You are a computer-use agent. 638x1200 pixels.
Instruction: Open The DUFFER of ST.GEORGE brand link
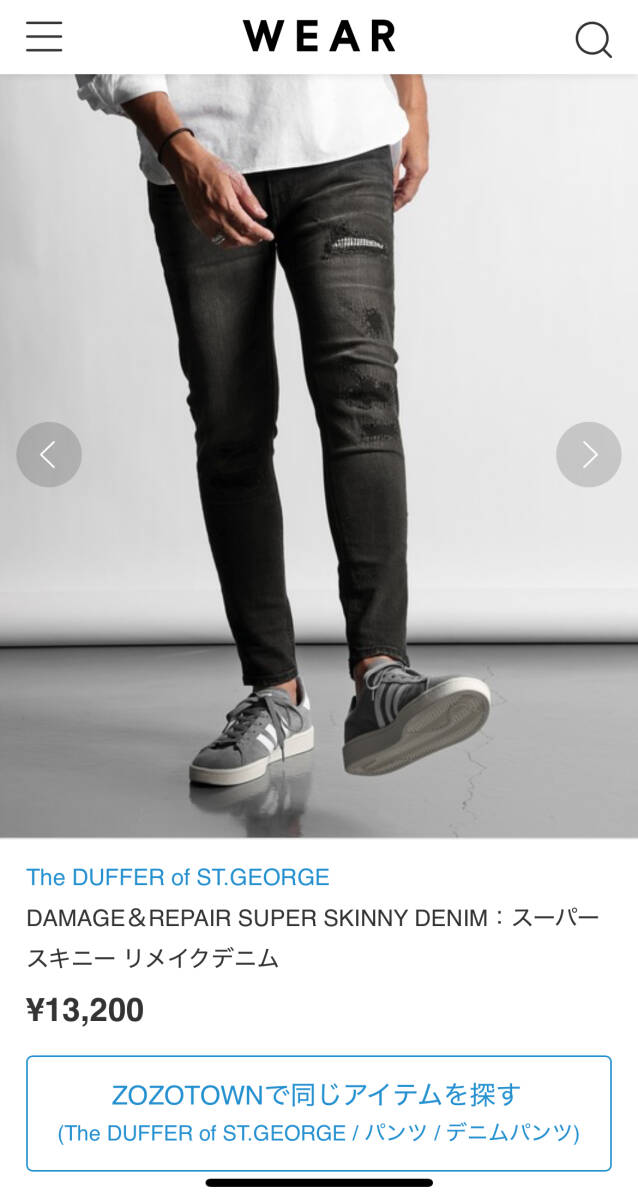pyautogui.click(x=178, y=877)
